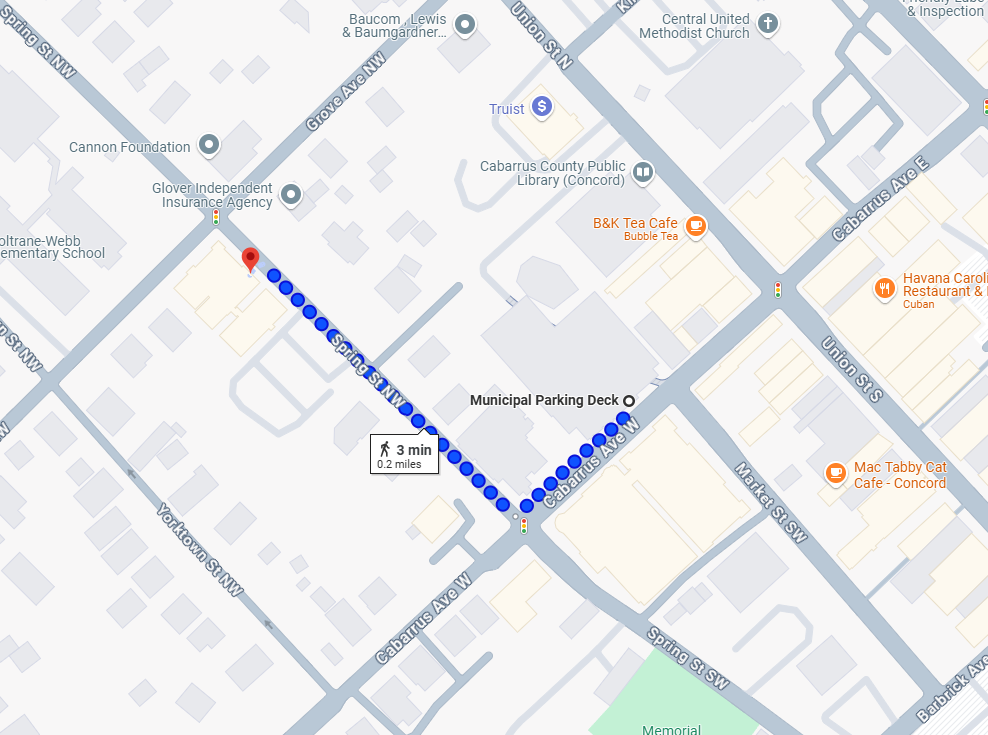The width and height of the screenshot is (988, 735).
Task: Open Mac Tabby Cat Cafe marker
Action: 836,474
